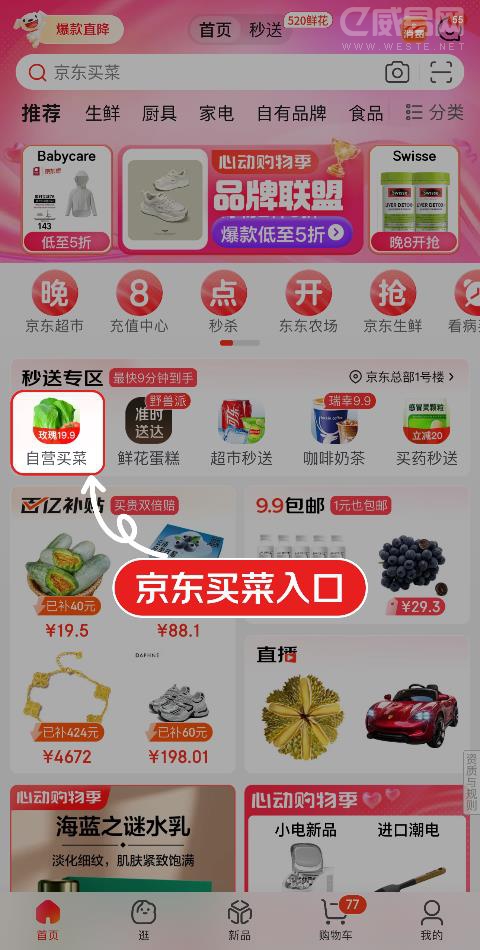Change delivery address 京东总部1号楼

point(402,377)
